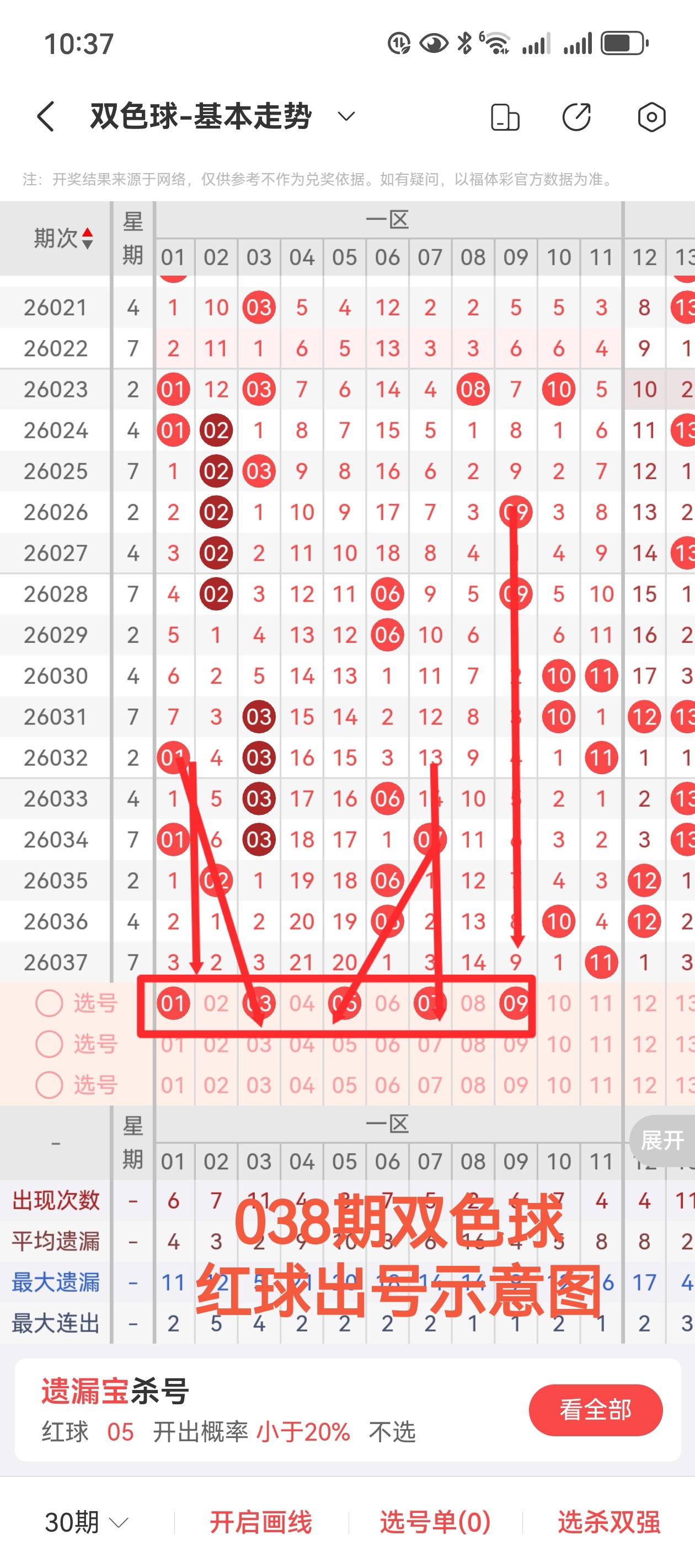Viewport: 695px width, 1568px height.
Task: Change the 30期 period count
Action: pos(87,1522)
